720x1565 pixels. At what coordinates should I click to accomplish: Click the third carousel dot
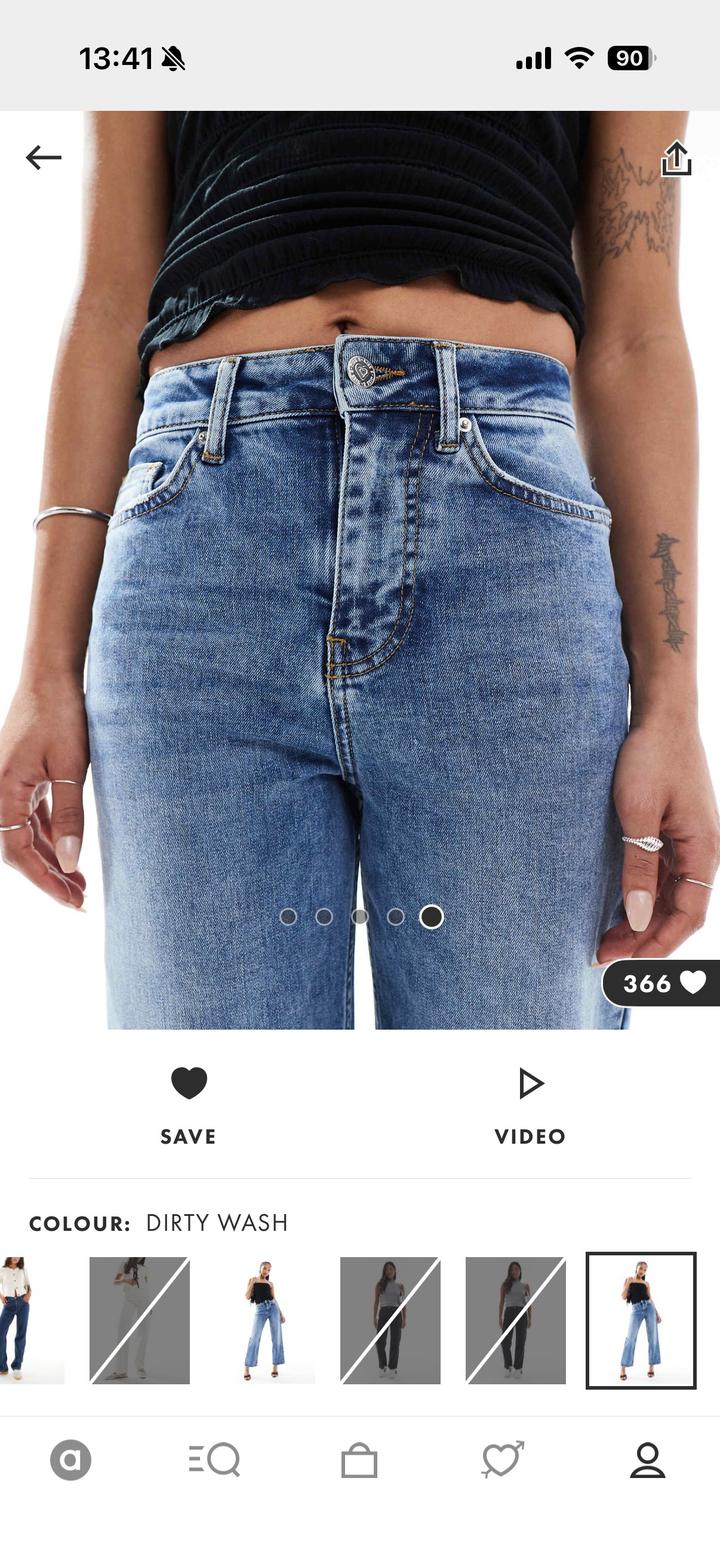[x=360, y=915]
